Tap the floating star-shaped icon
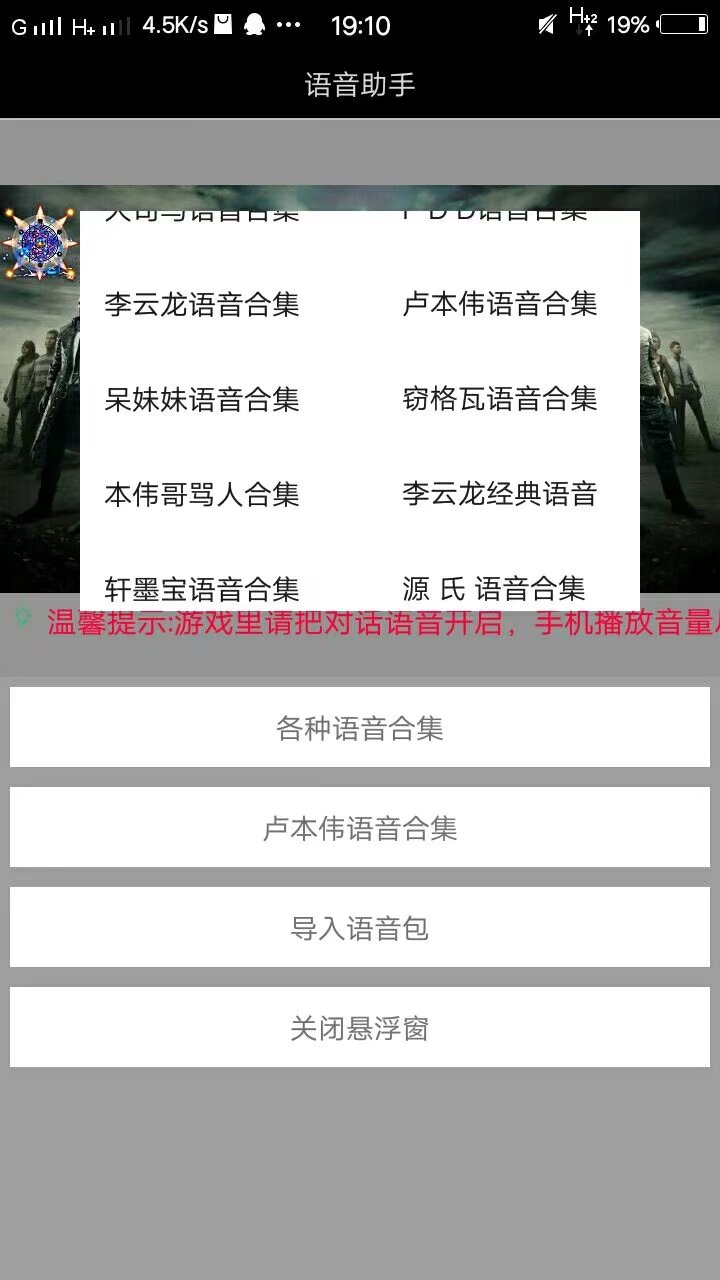The image size is (720, 1280). [x=40, y=243]
